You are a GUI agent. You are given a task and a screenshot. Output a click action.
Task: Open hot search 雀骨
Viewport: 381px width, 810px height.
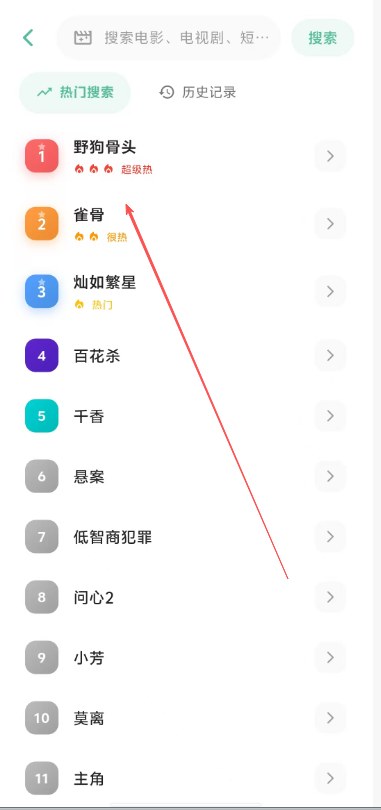tap(186, 224)
